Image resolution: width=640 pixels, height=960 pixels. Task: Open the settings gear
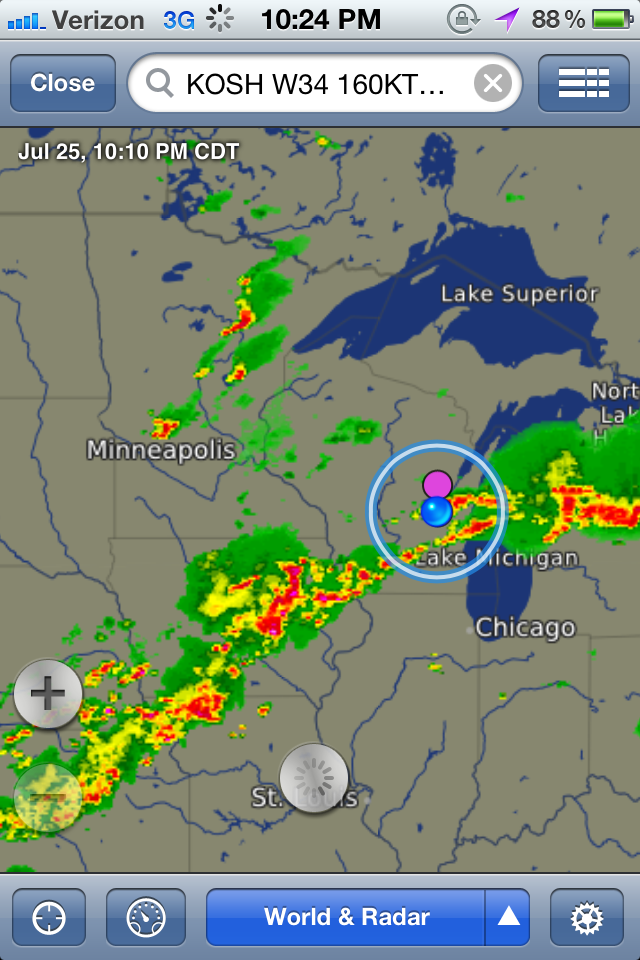[589, 917]
